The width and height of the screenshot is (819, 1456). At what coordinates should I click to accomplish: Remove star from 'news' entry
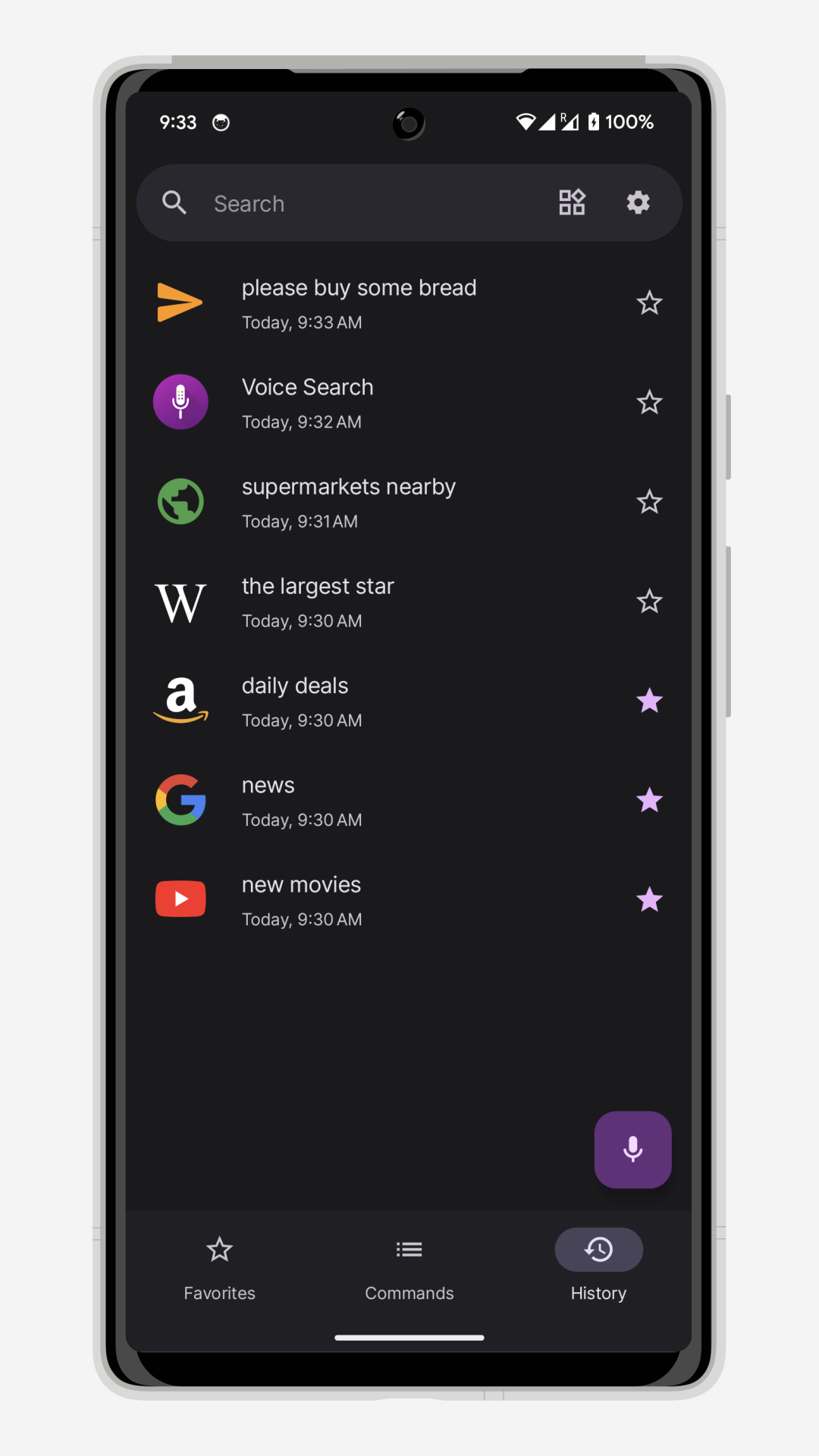(x=649, y=801)
